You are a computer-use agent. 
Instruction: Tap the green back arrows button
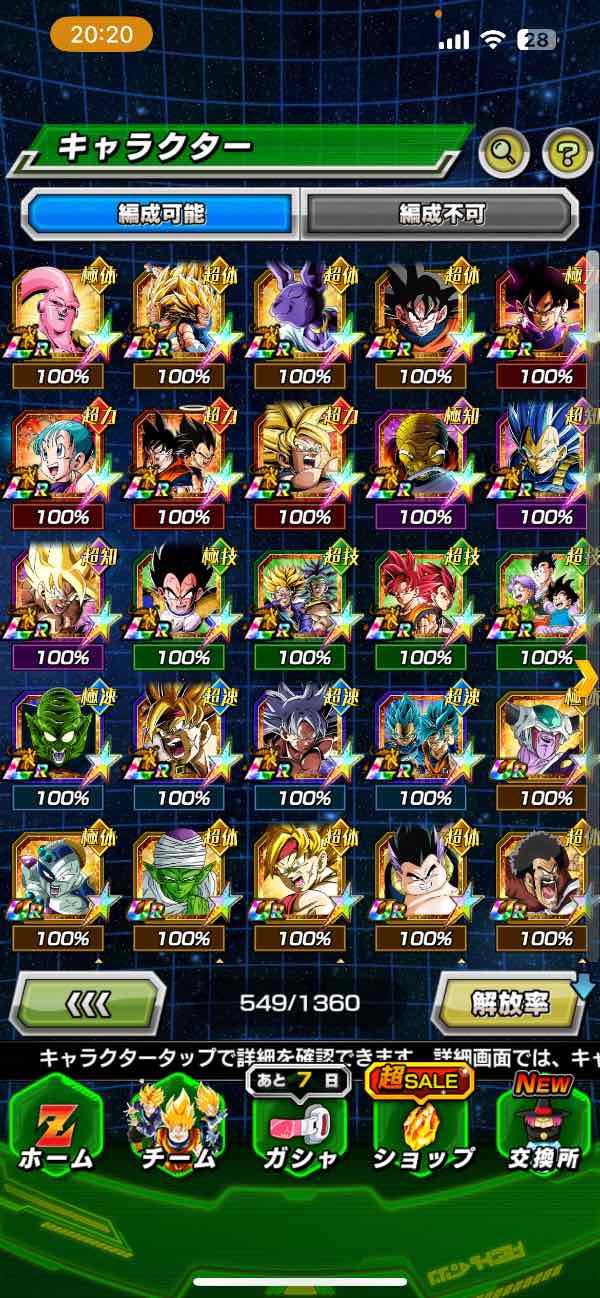(87, 1001)
